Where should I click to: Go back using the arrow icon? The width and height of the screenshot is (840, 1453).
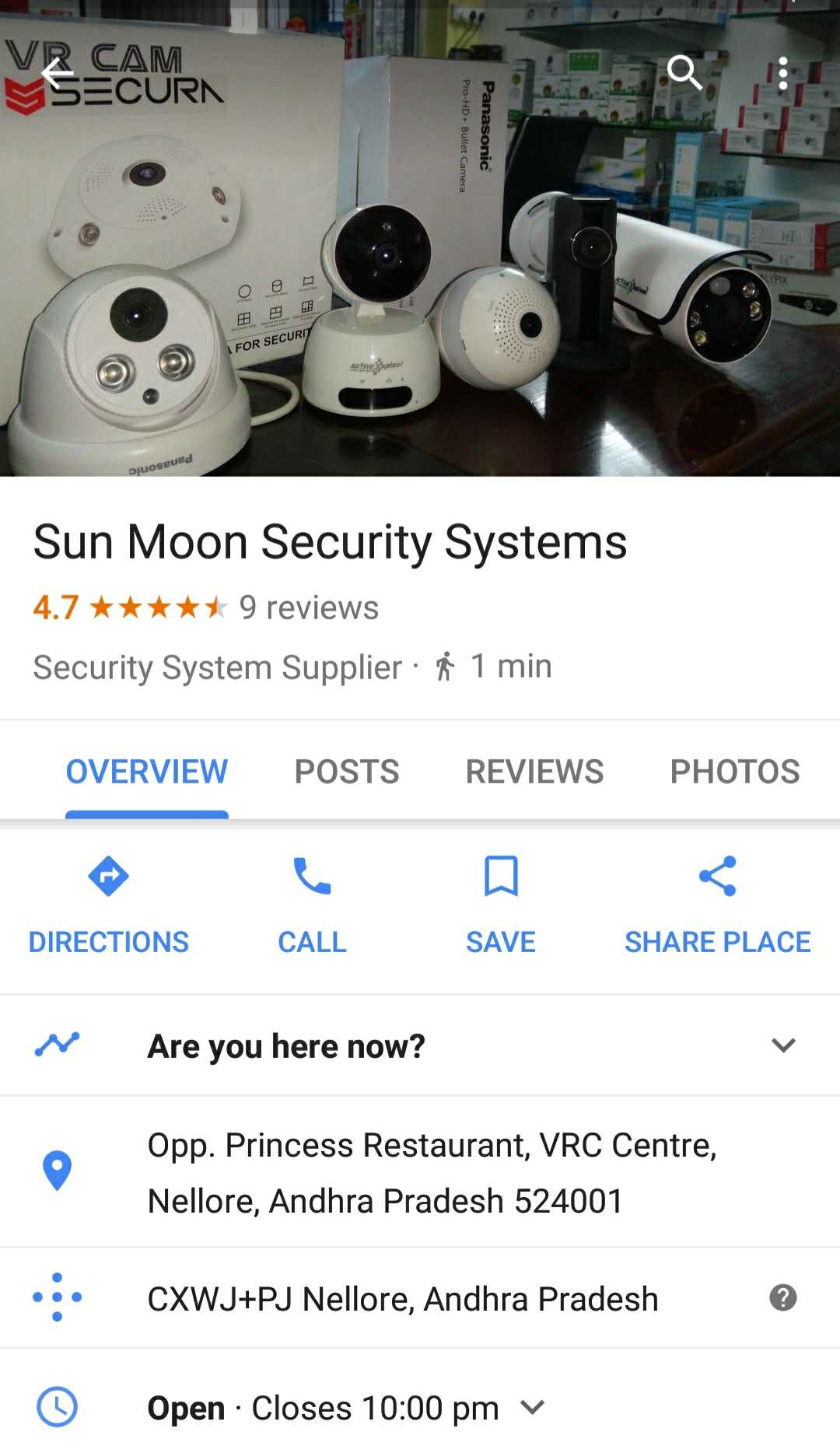(57, 75)
